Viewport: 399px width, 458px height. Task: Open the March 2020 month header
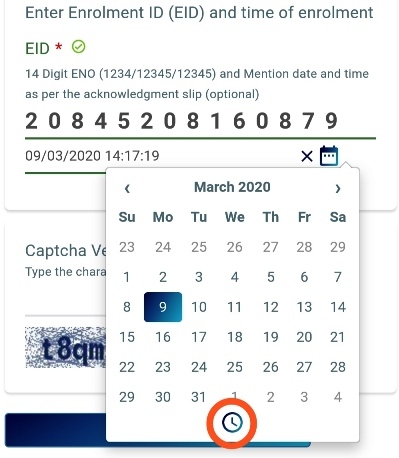point(232,187)
